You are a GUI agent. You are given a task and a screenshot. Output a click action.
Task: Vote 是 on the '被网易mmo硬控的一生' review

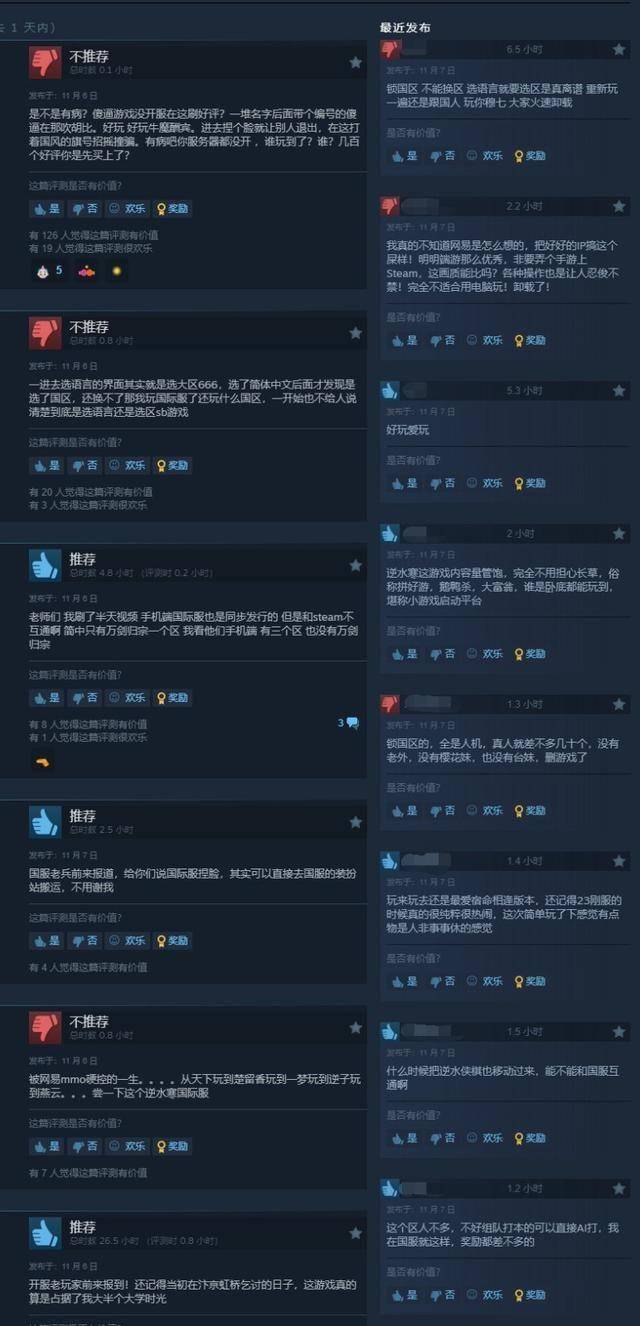pos(47,1146)
